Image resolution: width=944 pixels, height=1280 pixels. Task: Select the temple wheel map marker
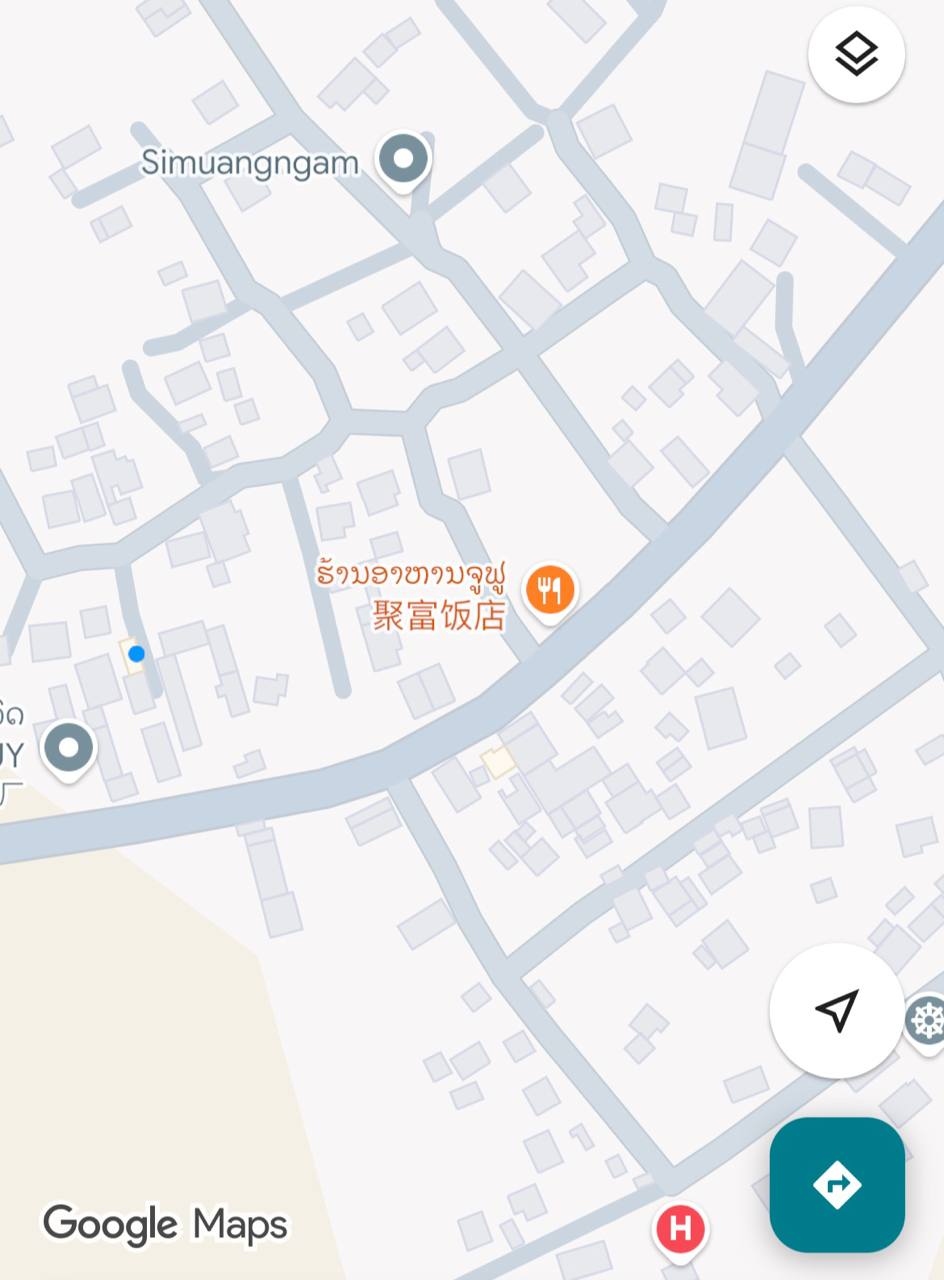click(927, 1022)
